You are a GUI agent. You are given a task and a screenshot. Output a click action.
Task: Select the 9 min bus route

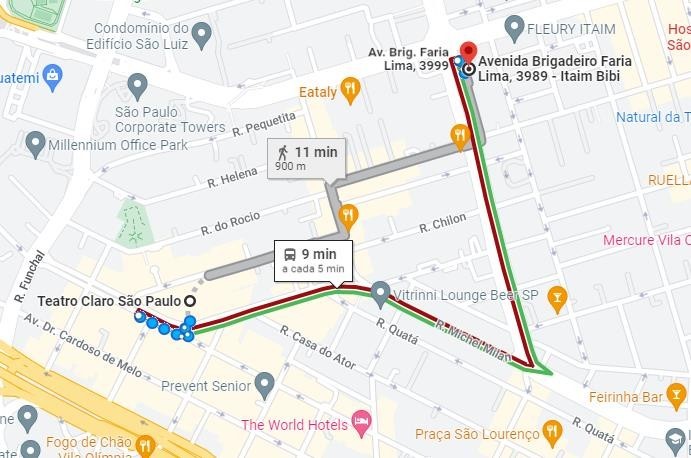(x=315, y=260)
